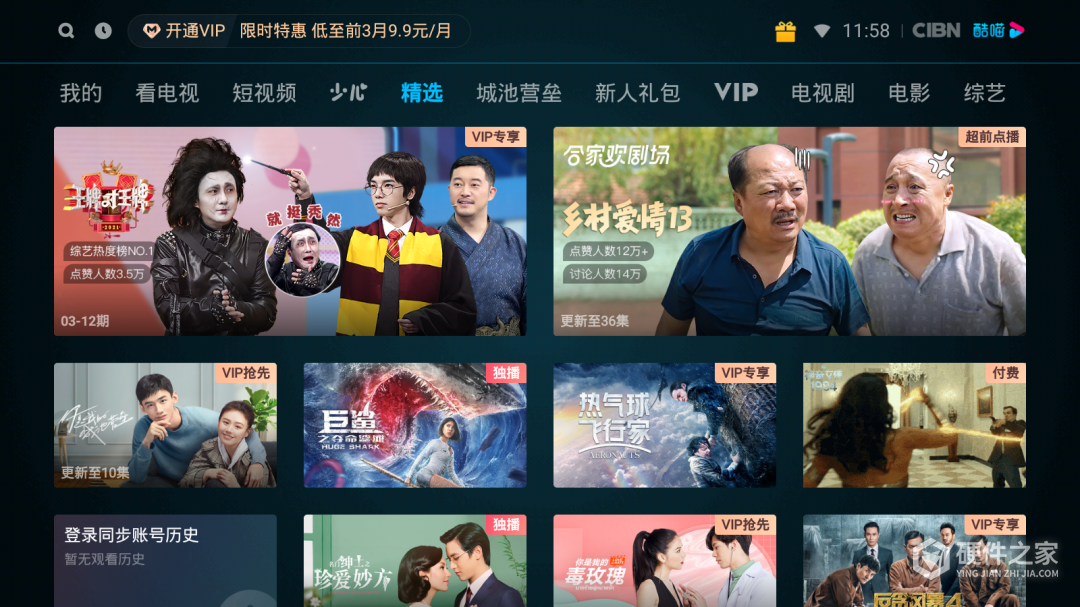Open the 王牌对王牌 variety show banner

[290, 231]
